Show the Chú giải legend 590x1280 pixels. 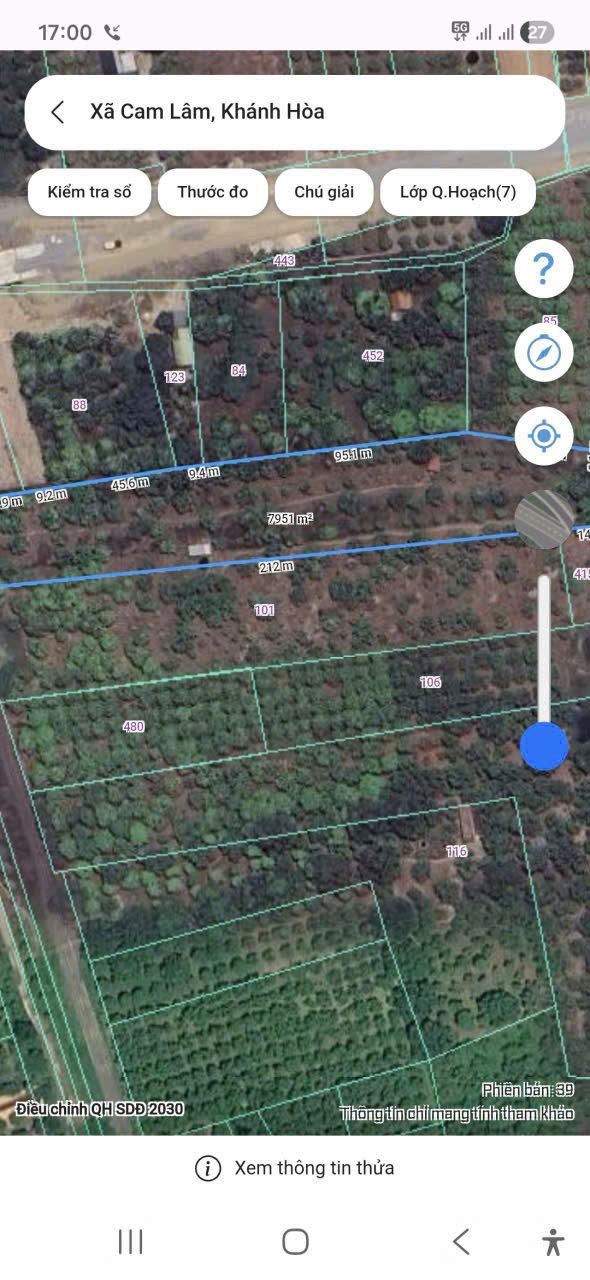(324, 192)
